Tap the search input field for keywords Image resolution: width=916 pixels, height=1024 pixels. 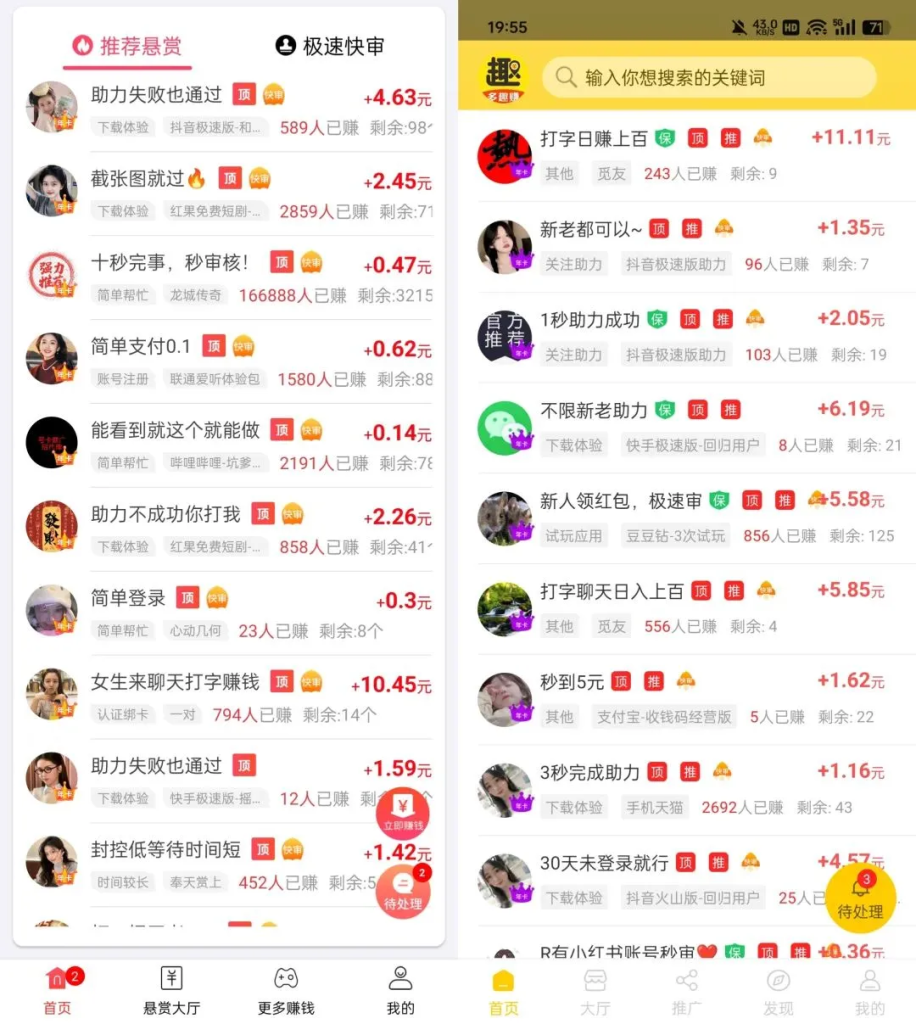tap(708, 77)
